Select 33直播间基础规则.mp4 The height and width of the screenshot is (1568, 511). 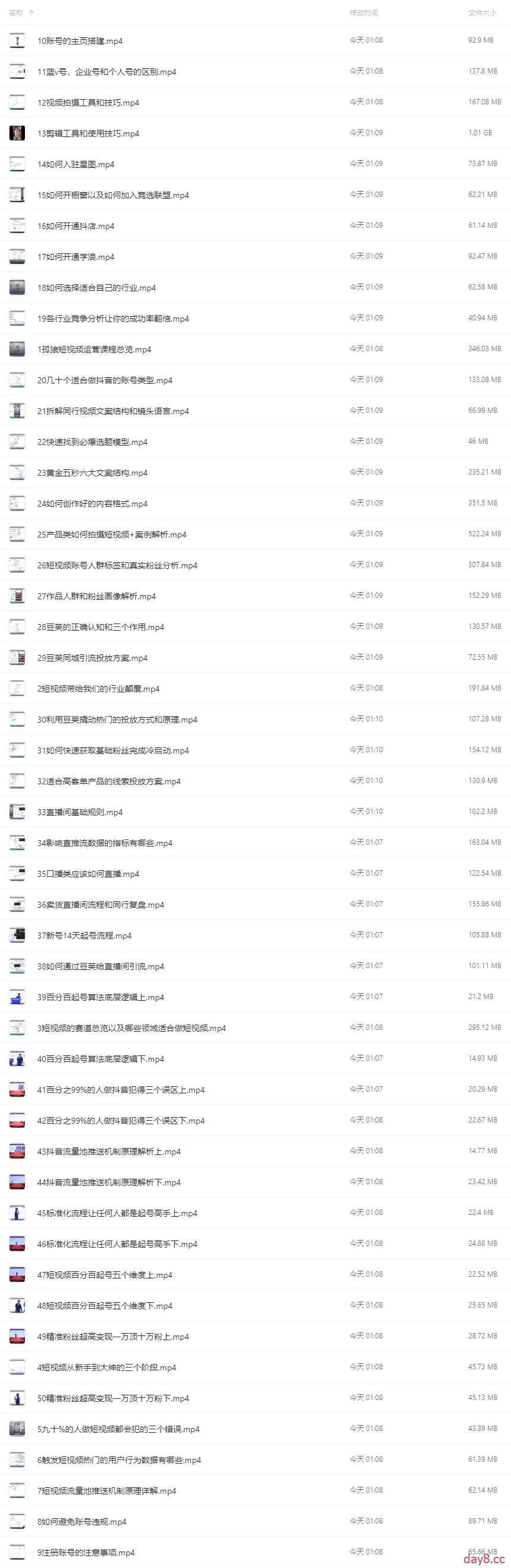coord(79,812)
